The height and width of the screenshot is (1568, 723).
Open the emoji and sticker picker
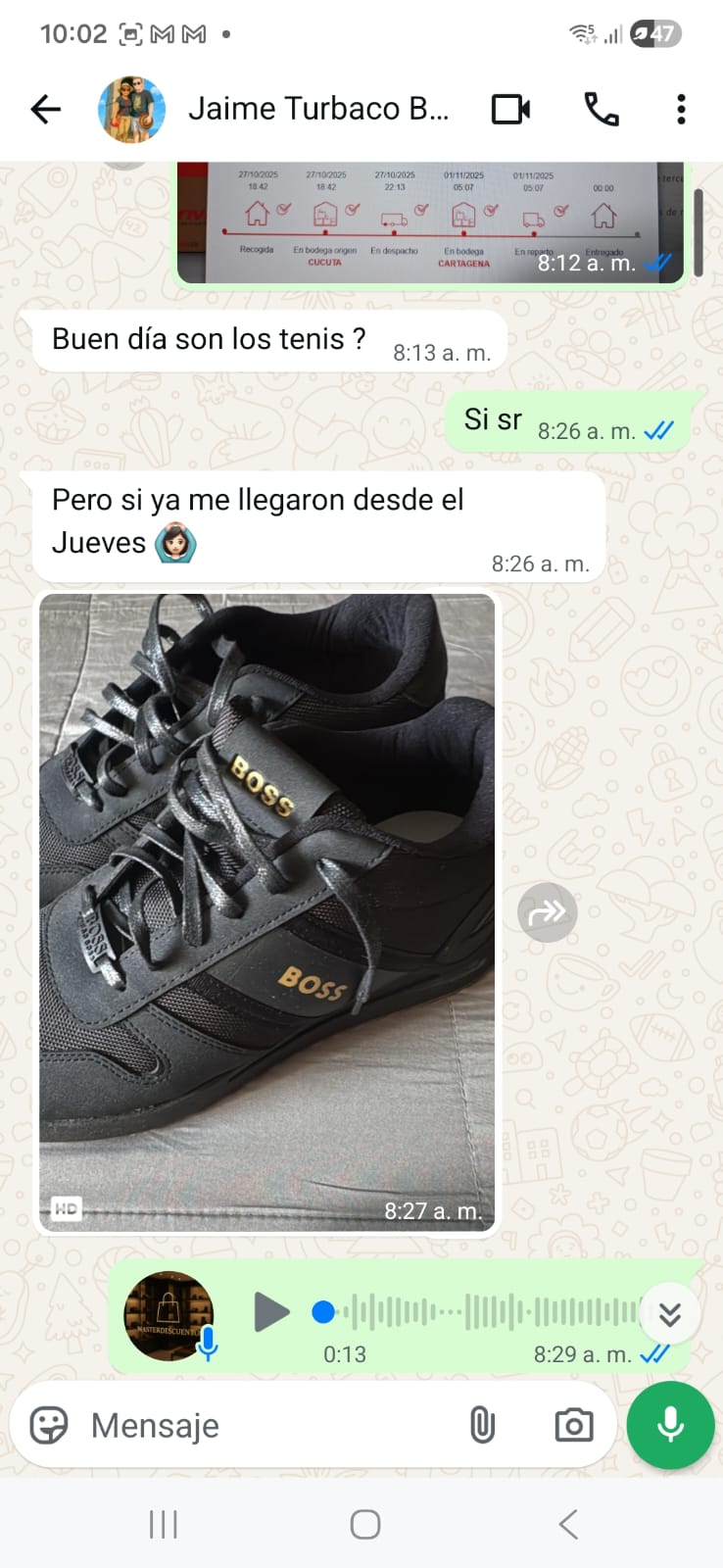click(49, 1425)
